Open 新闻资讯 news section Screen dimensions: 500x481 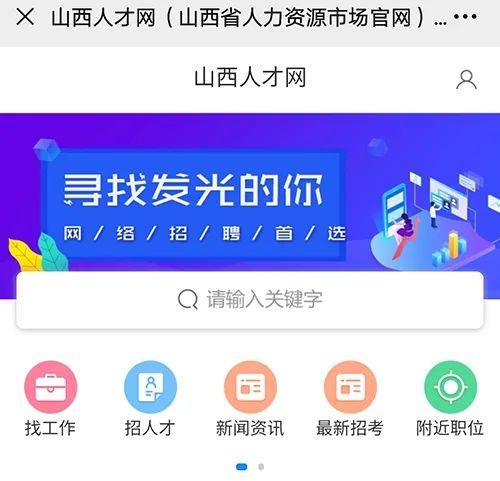pos(250,399)
